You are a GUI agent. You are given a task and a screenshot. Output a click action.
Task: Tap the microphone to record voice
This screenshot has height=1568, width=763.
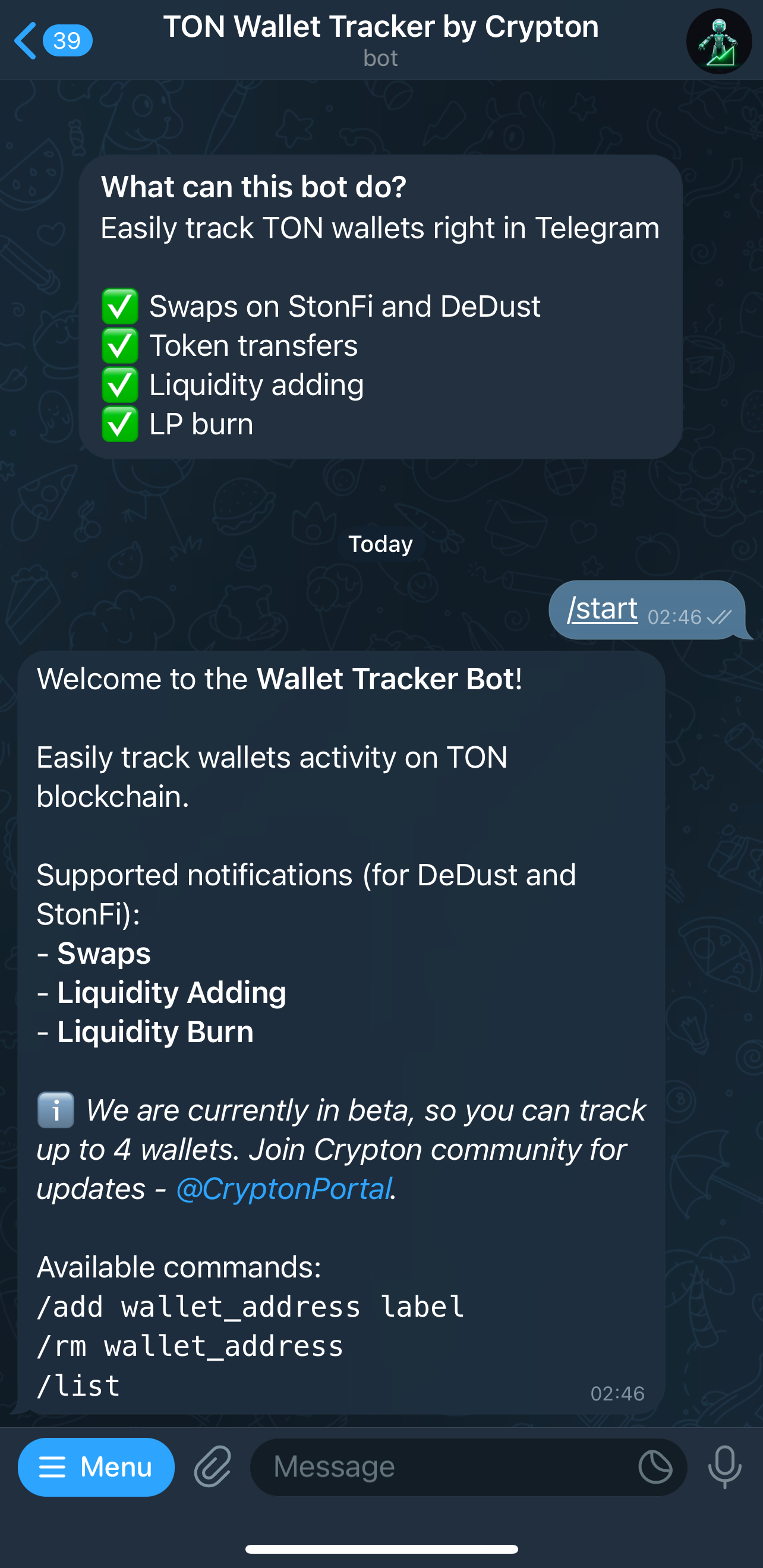724,1467
